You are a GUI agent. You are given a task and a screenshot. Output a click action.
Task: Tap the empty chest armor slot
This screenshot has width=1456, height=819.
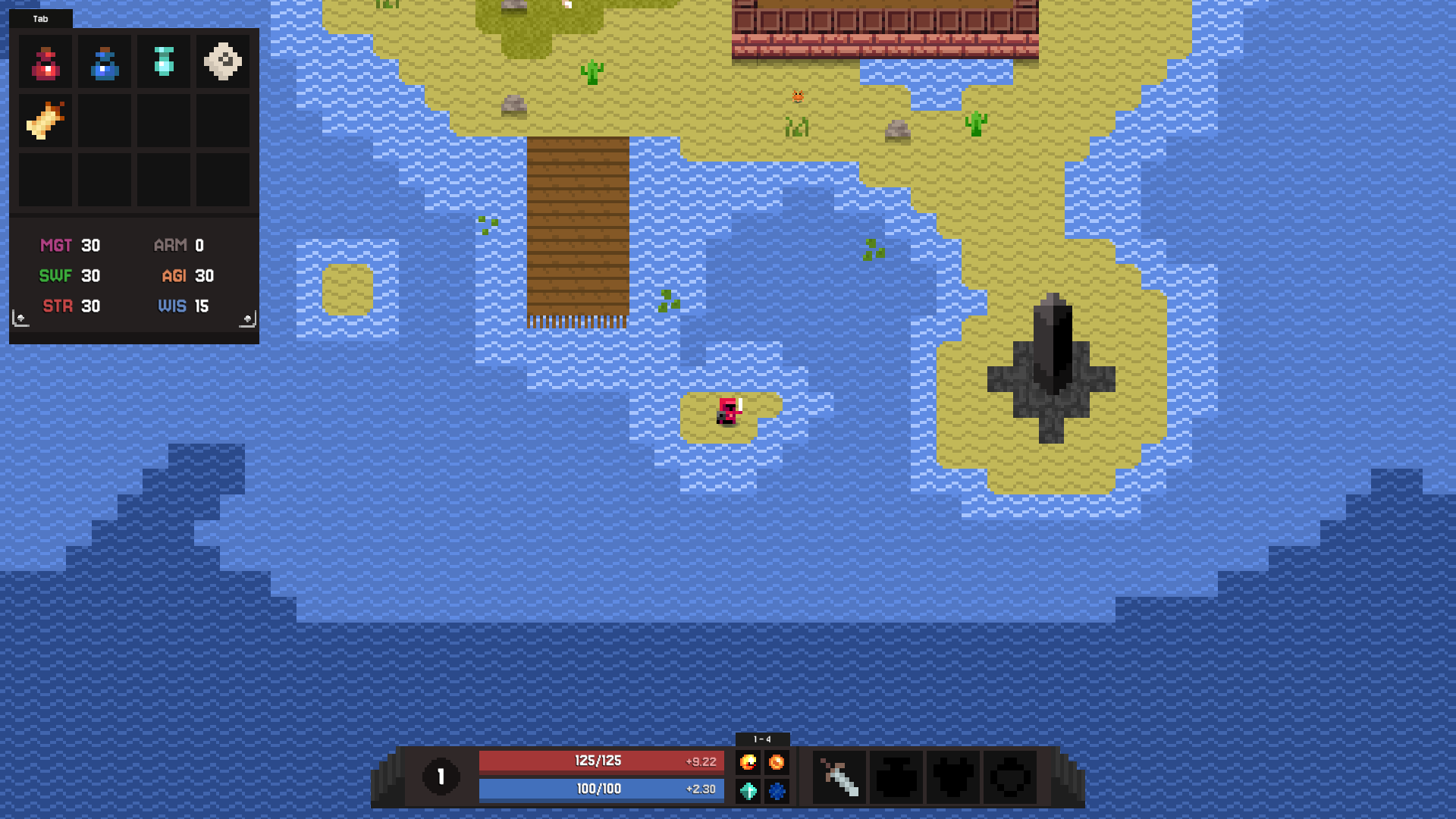point(953,777)
